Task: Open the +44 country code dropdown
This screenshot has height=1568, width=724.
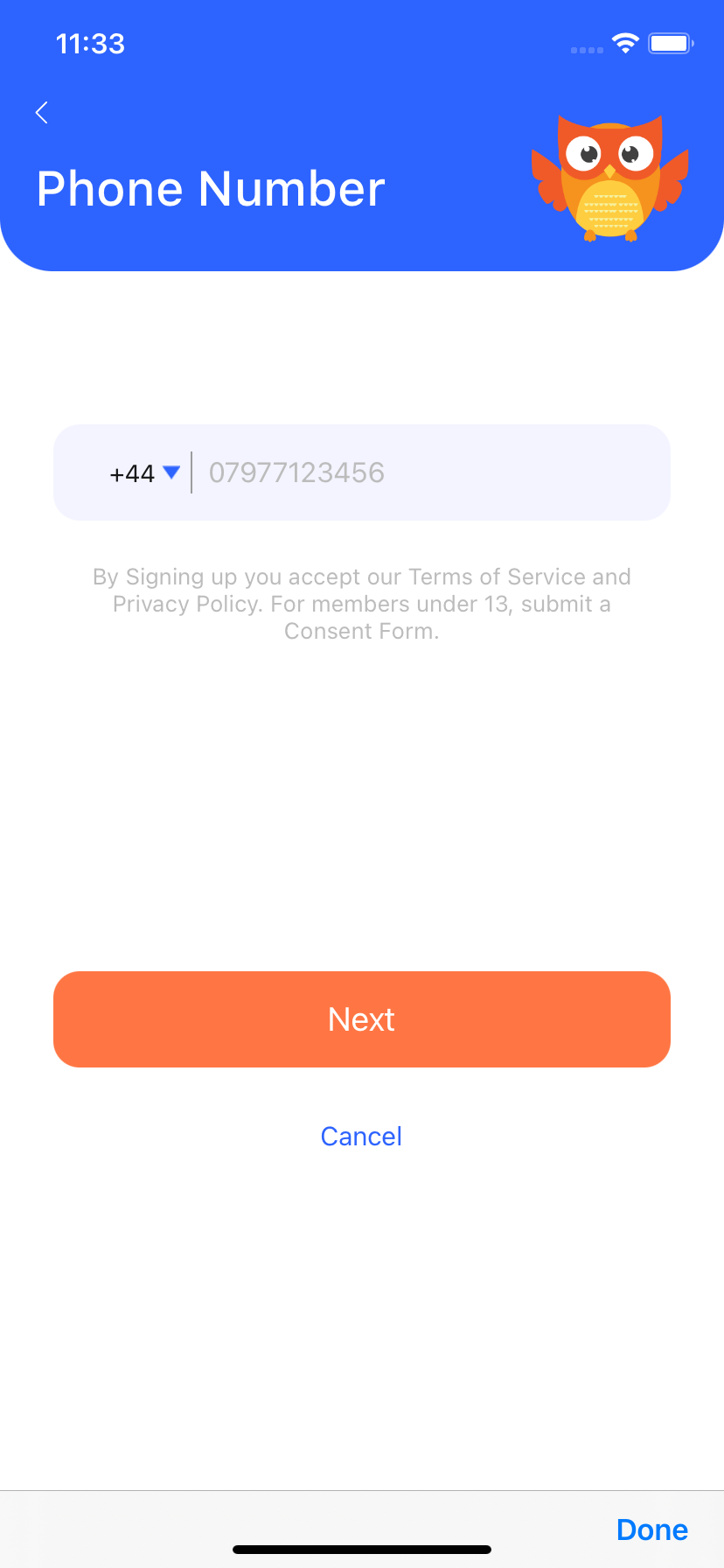Action: pyautogui.click(x=144, y=473)
